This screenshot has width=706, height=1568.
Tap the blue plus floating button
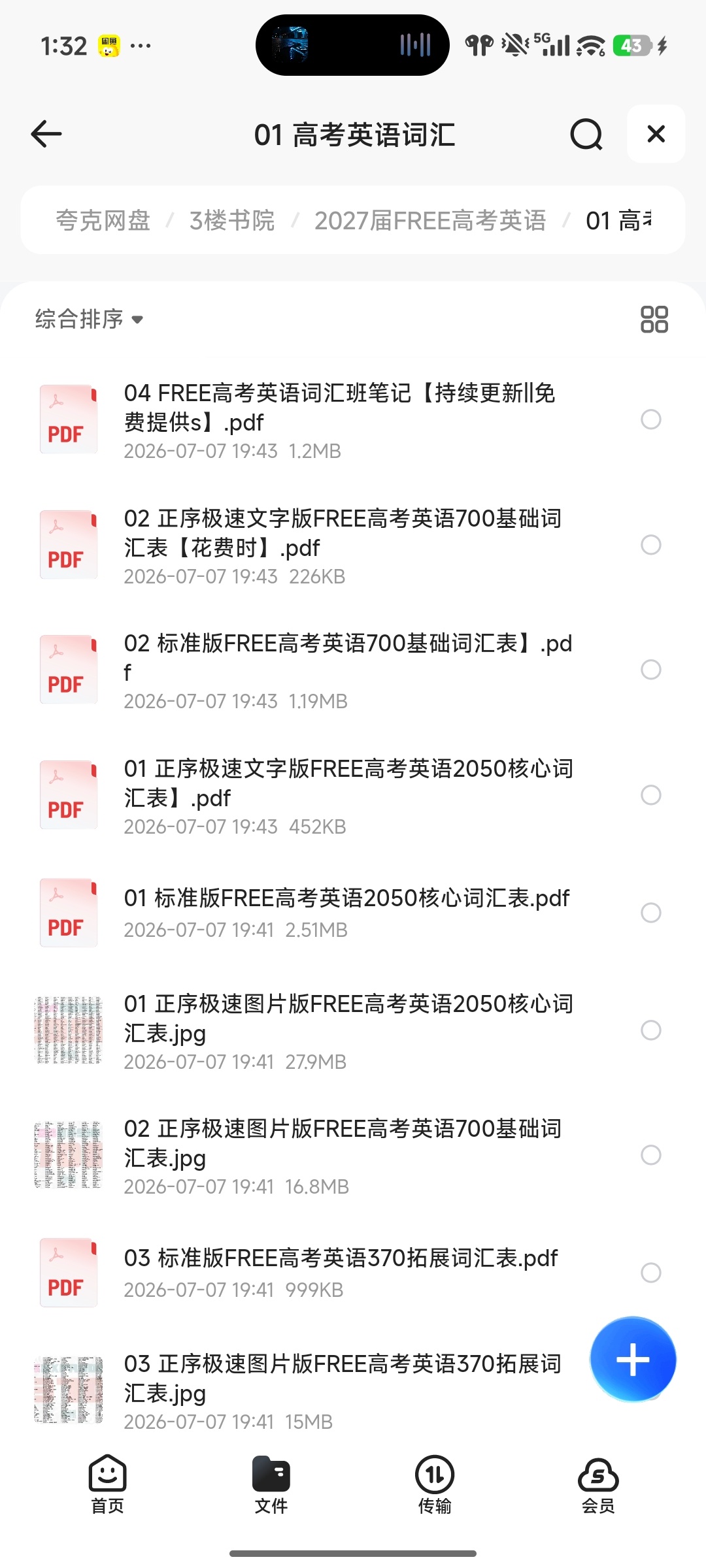(633, 1359)
